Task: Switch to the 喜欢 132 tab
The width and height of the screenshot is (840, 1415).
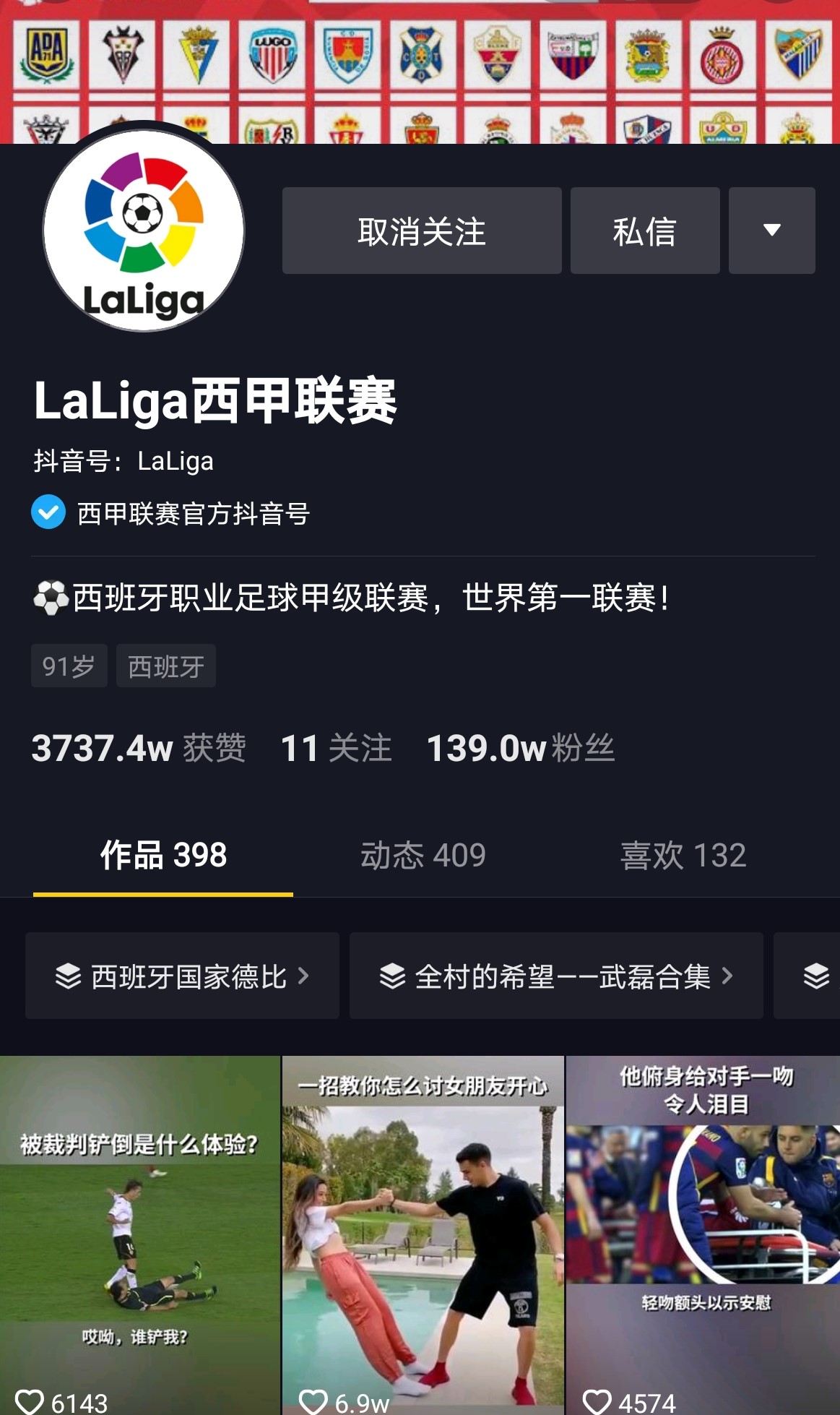Action: [x=683, y=856]
